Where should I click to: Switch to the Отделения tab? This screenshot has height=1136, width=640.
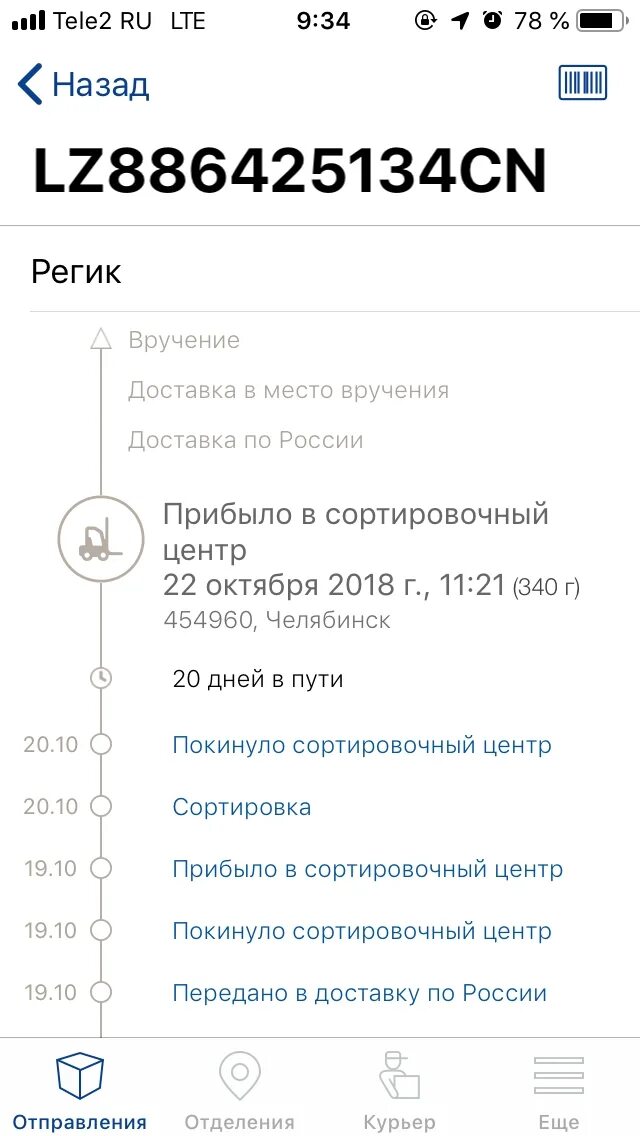tap(240, 1090)
